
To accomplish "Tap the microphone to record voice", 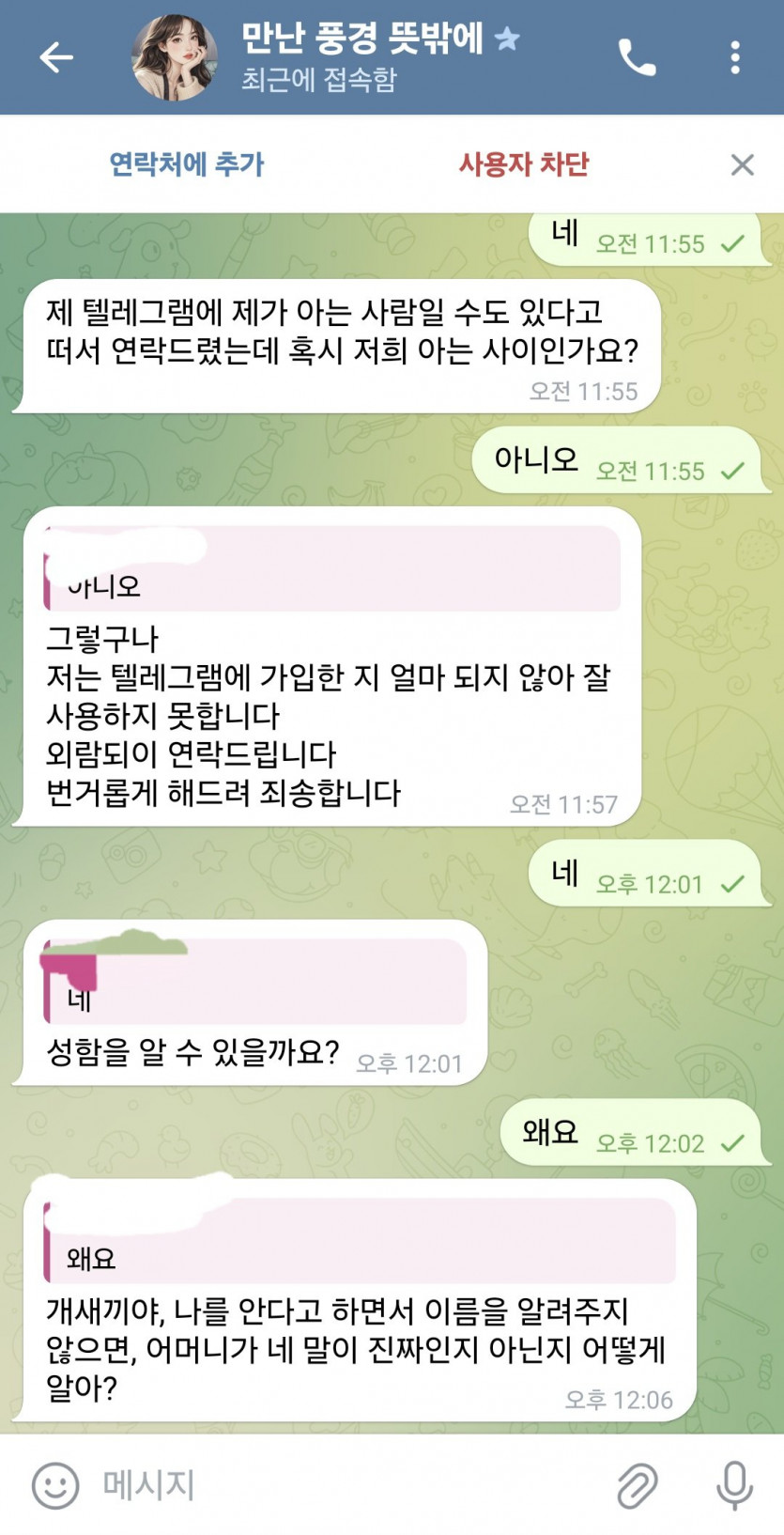I will (734, 1485).
